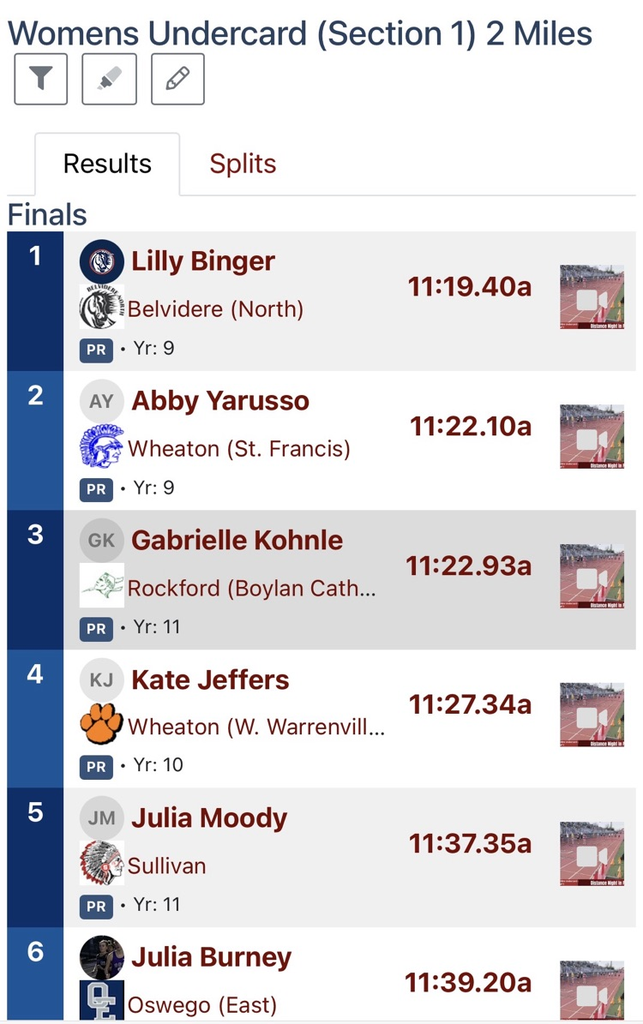Tap the pencil edit icon
Screen dimensions: 643x1024
pyautogui.click(x=177, y=79)
